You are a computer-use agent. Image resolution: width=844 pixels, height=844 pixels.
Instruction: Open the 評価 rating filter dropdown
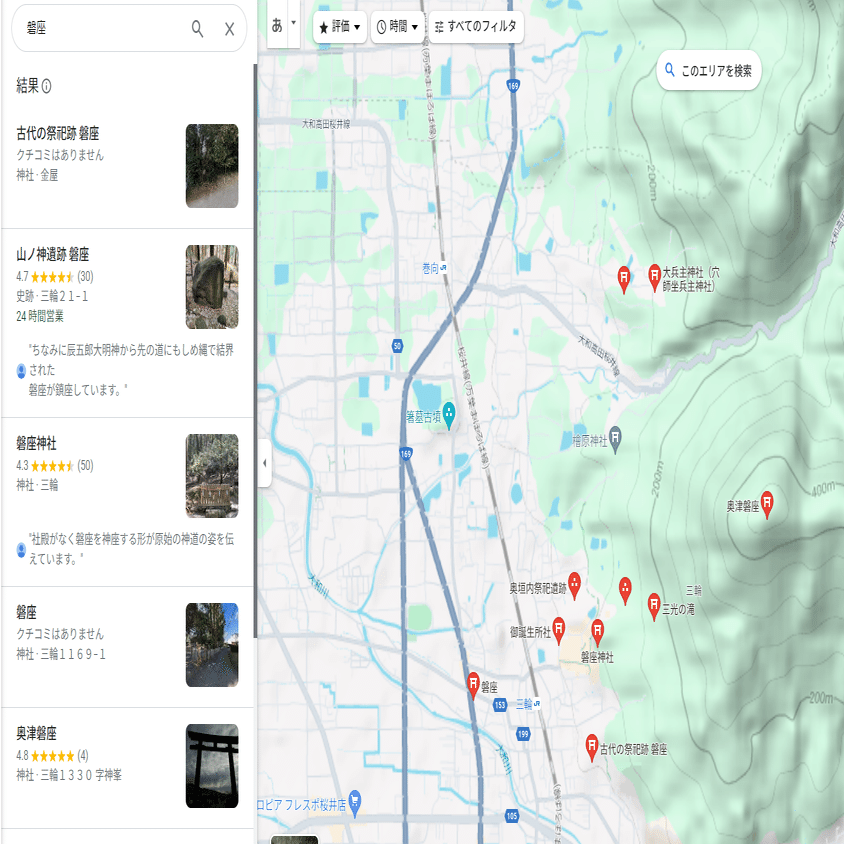pos(340,27)
